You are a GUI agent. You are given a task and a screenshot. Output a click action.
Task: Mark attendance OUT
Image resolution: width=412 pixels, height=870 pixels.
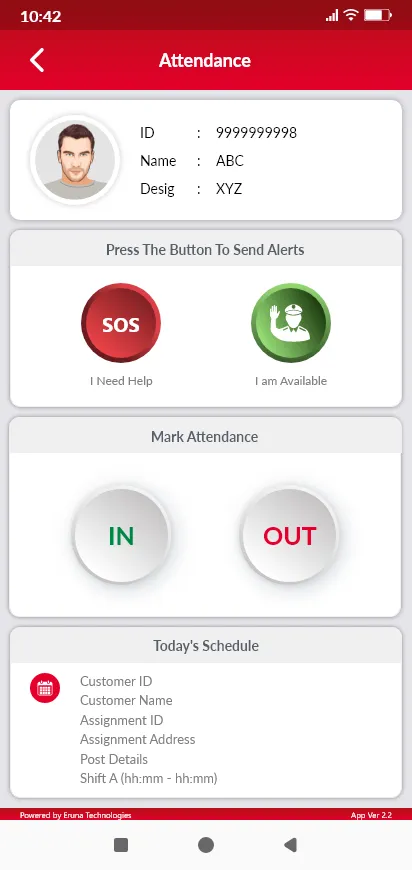pos(289,535)
